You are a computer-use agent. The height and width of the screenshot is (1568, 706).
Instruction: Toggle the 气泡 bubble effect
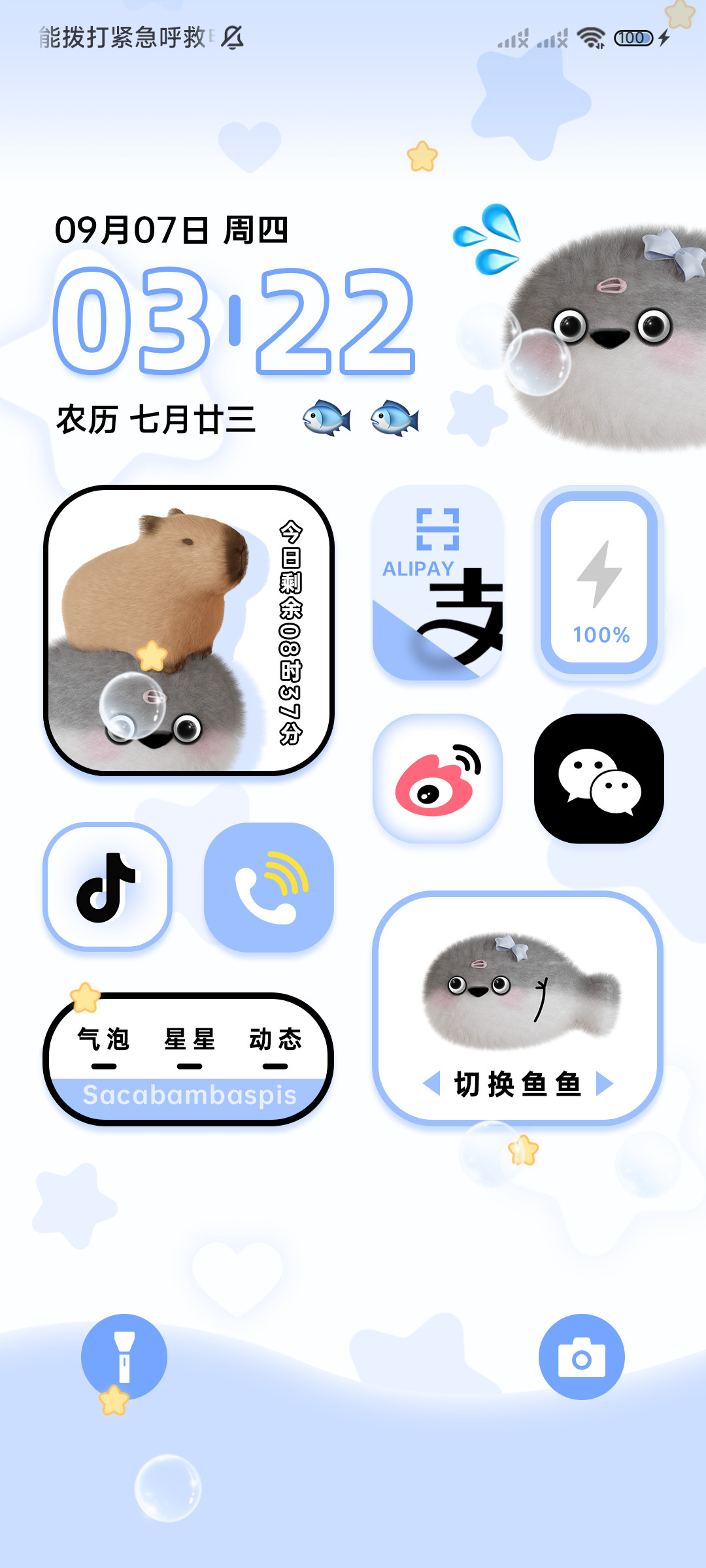point(104,1045)
